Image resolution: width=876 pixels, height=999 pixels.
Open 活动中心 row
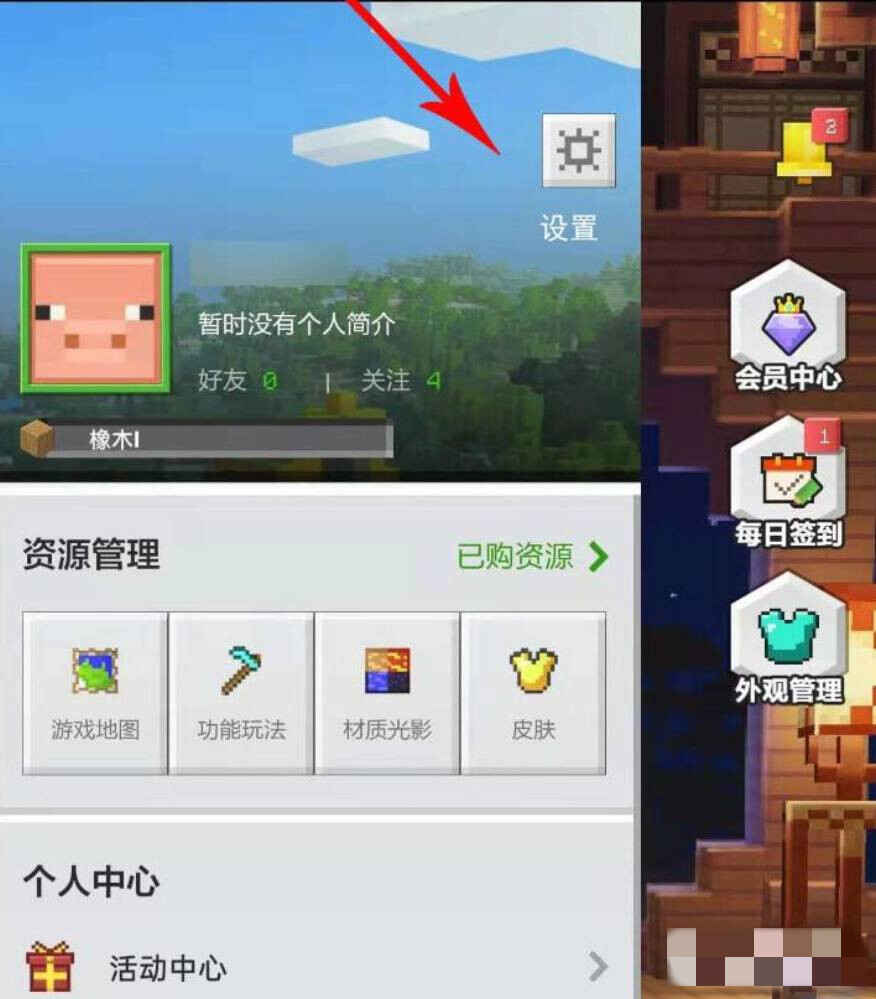coord(318,967)
